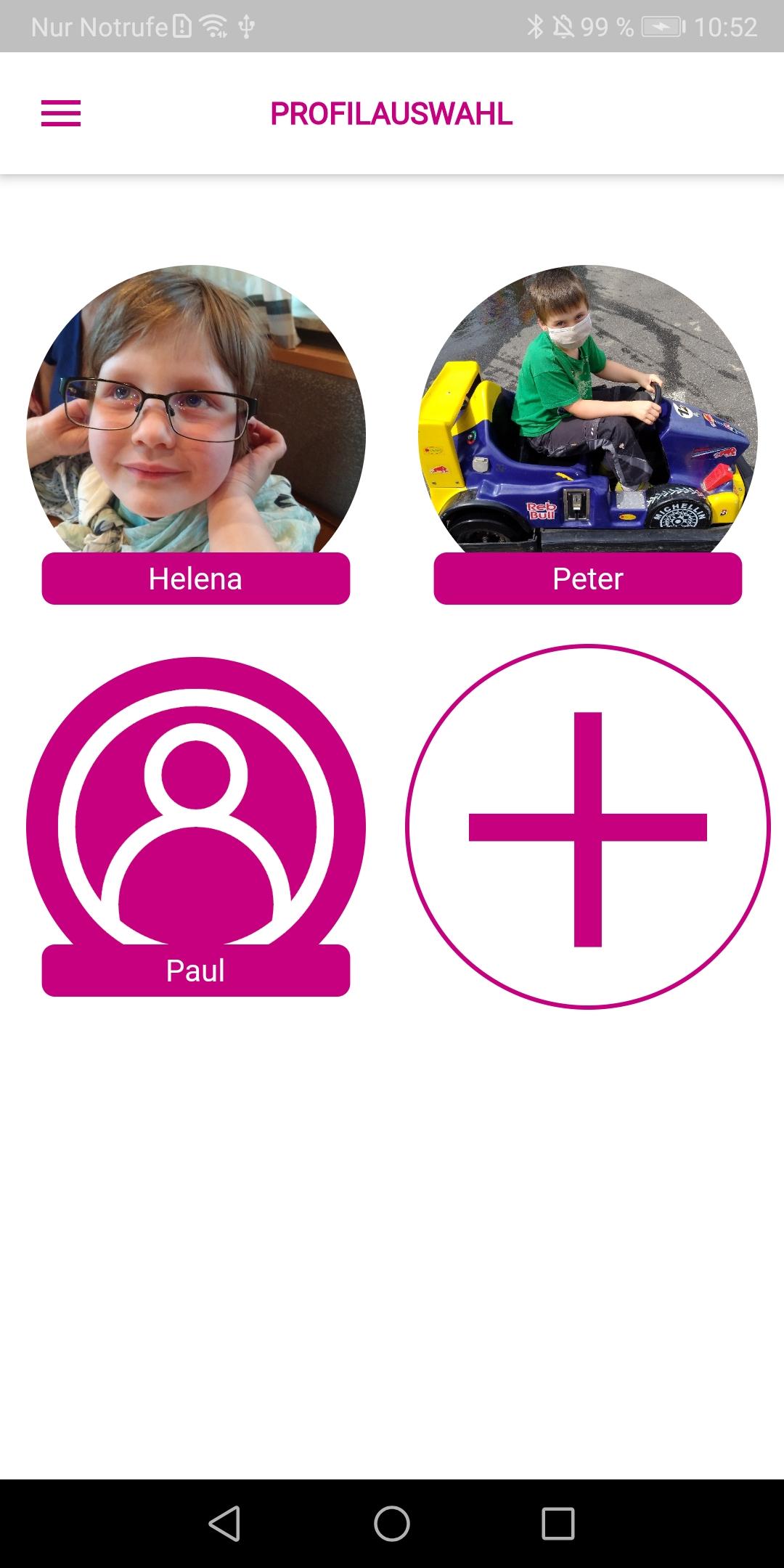784x1568 pixels.
Task: Go back with the system back button
Action: click(x=224, y=1523)
